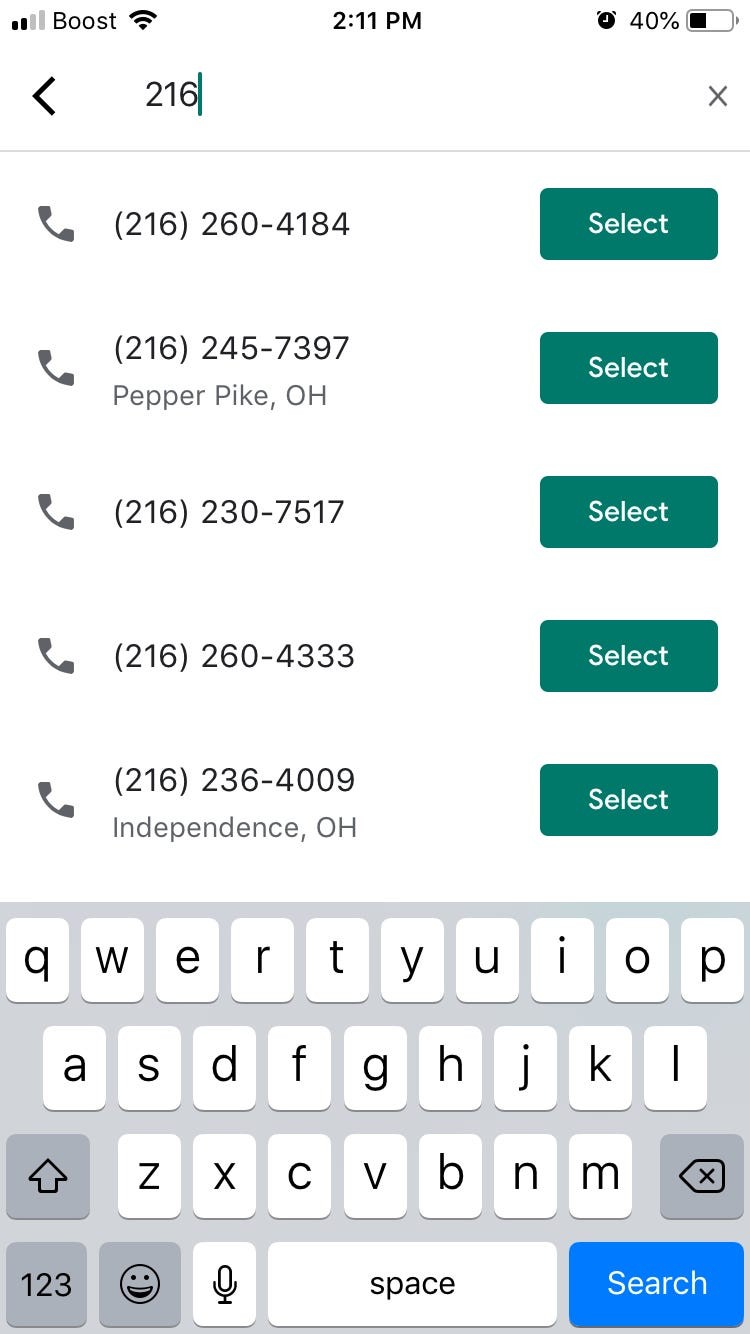Screen dimensions: 750x1334
Task: Select the (216) 230-7517 number
Action: (x=628, y=512)
